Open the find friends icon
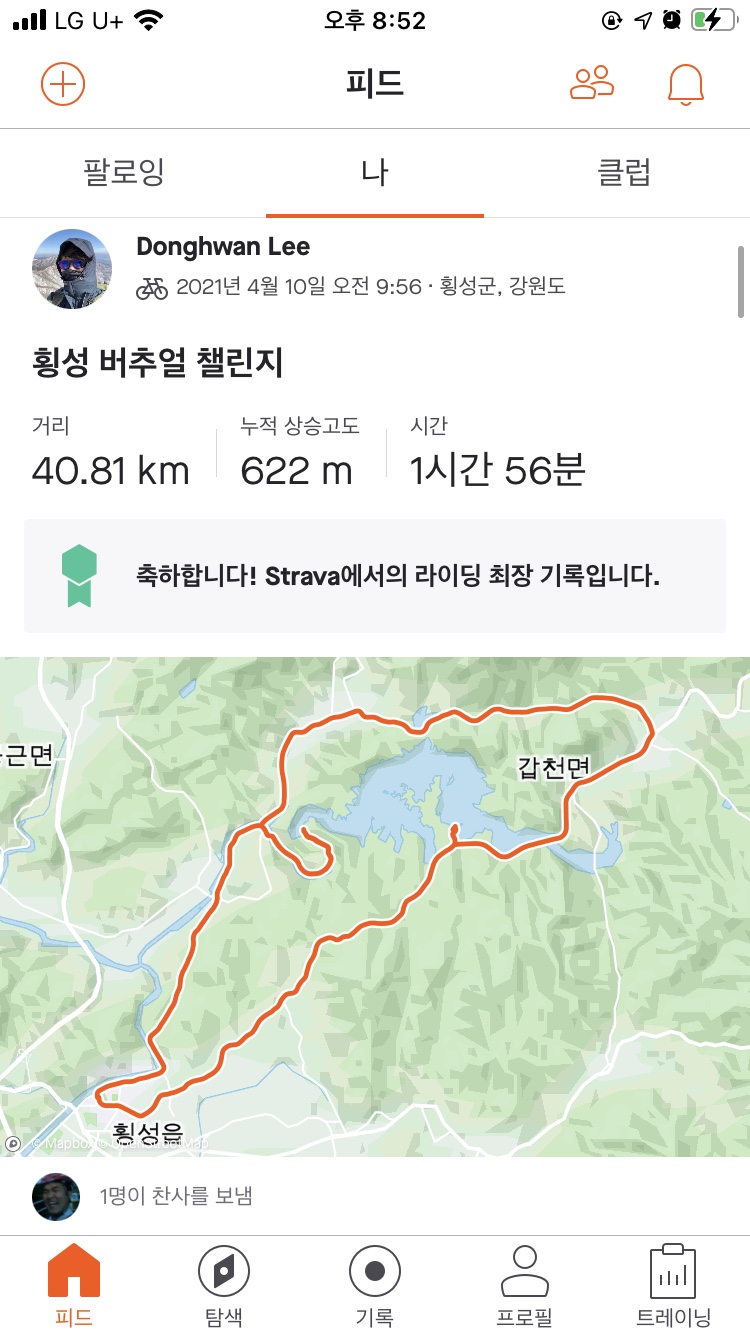The image size is (750, 1334). pyautogui.click(x=592, y=84)
